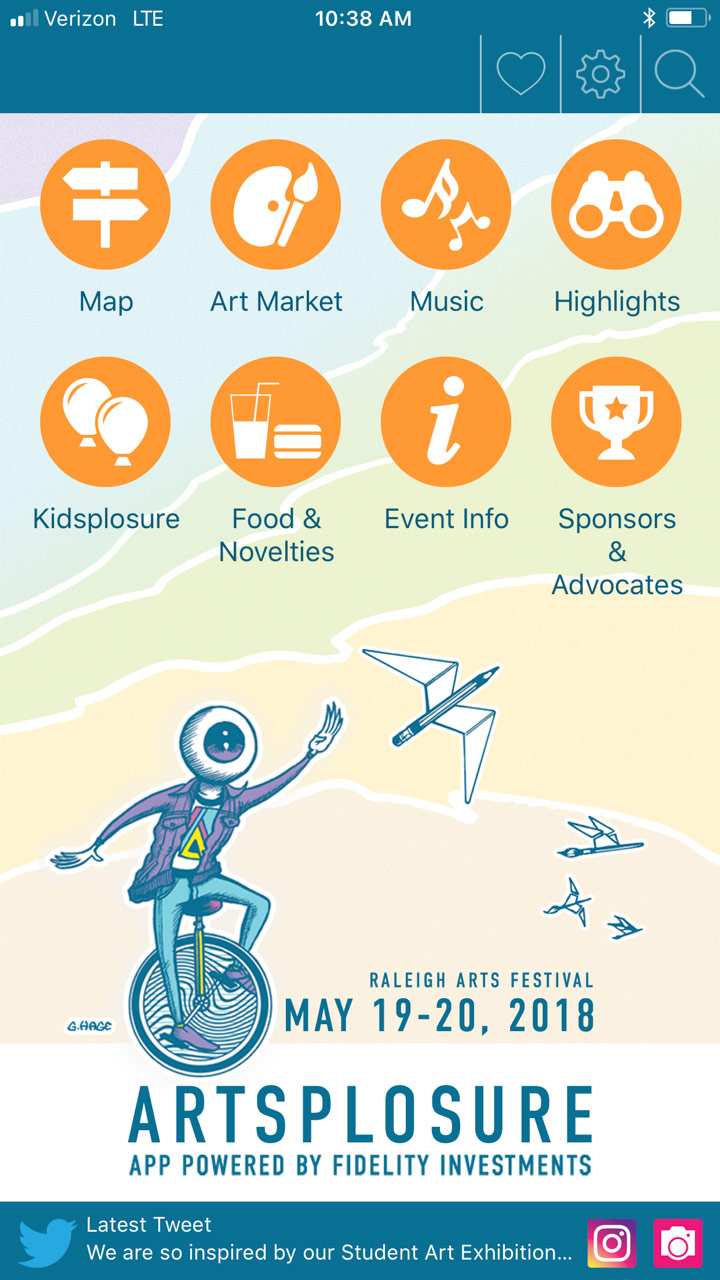Viewport: 720px width, 1280px height.
Task: Tap the search magnifier icon
Action: [680, 74]
